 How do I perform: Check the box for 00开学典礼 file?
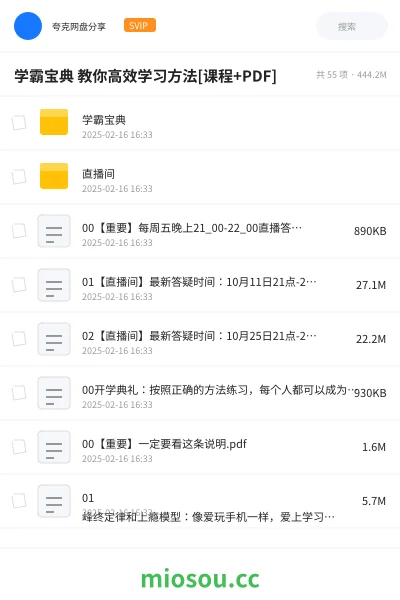coord(19,393)
